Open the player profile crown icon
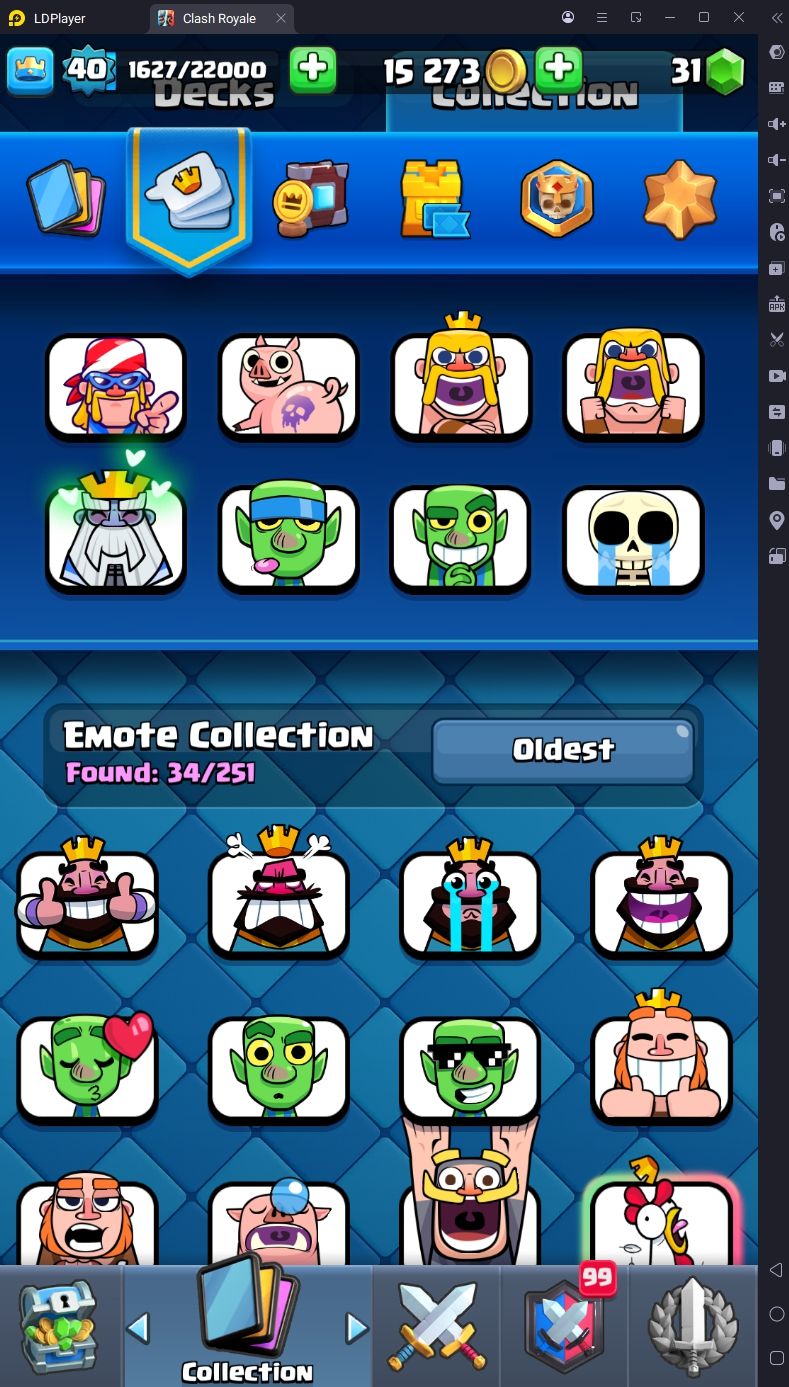Viewport: 789px width, 1387px height. pyautogui.click(x=30, y=70)
